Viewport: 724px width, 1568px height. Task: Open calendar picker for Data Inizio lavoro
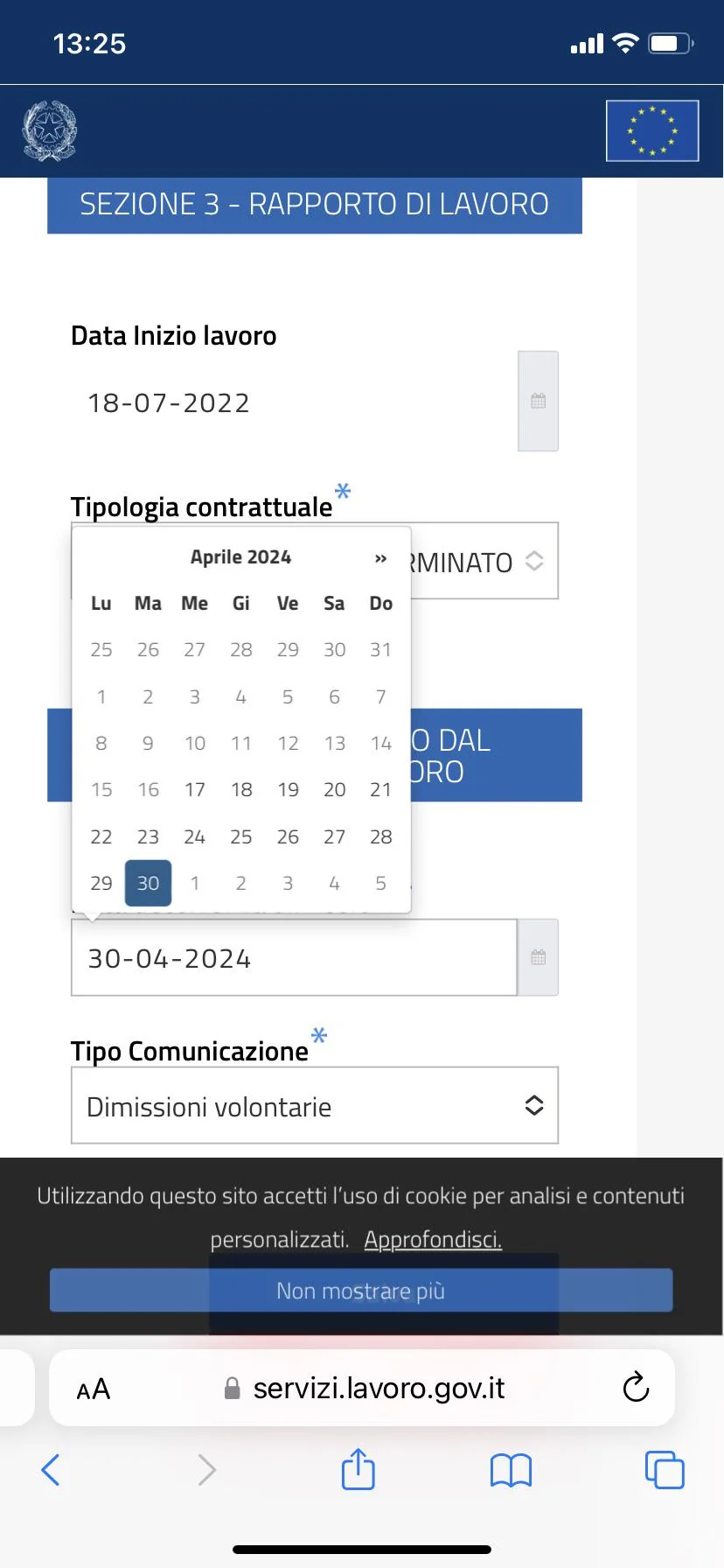click(537, 401)
